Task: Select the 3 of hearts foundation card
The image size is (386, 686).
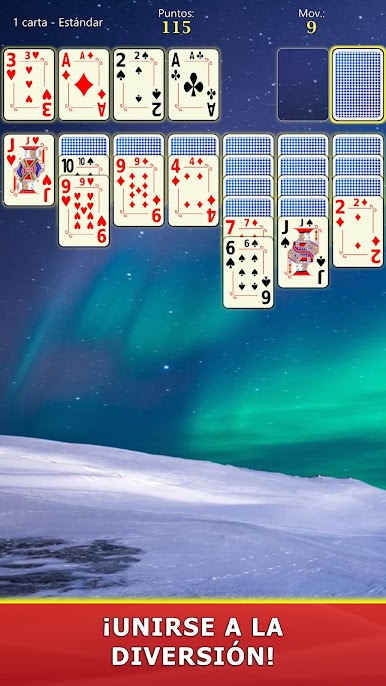Action: click(29, 84)
